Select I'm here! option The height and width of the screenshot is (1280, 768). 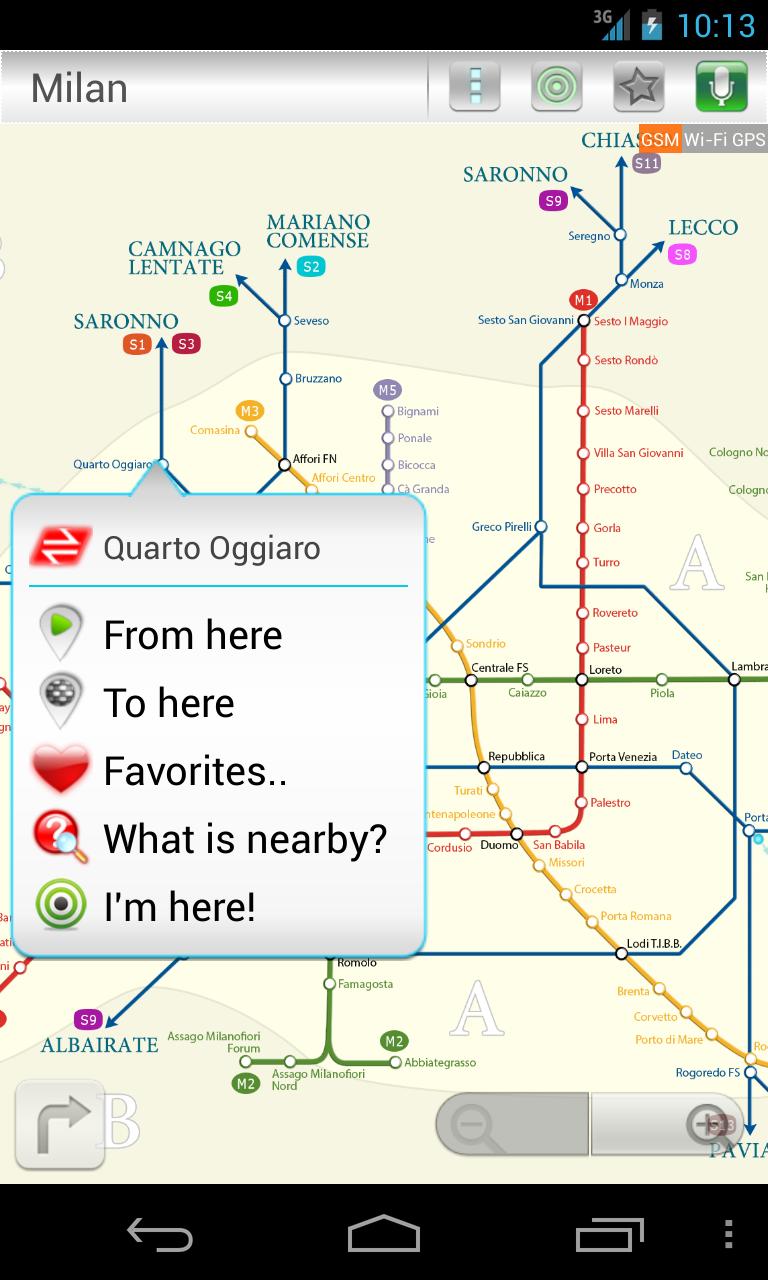[x=179, y=907]
